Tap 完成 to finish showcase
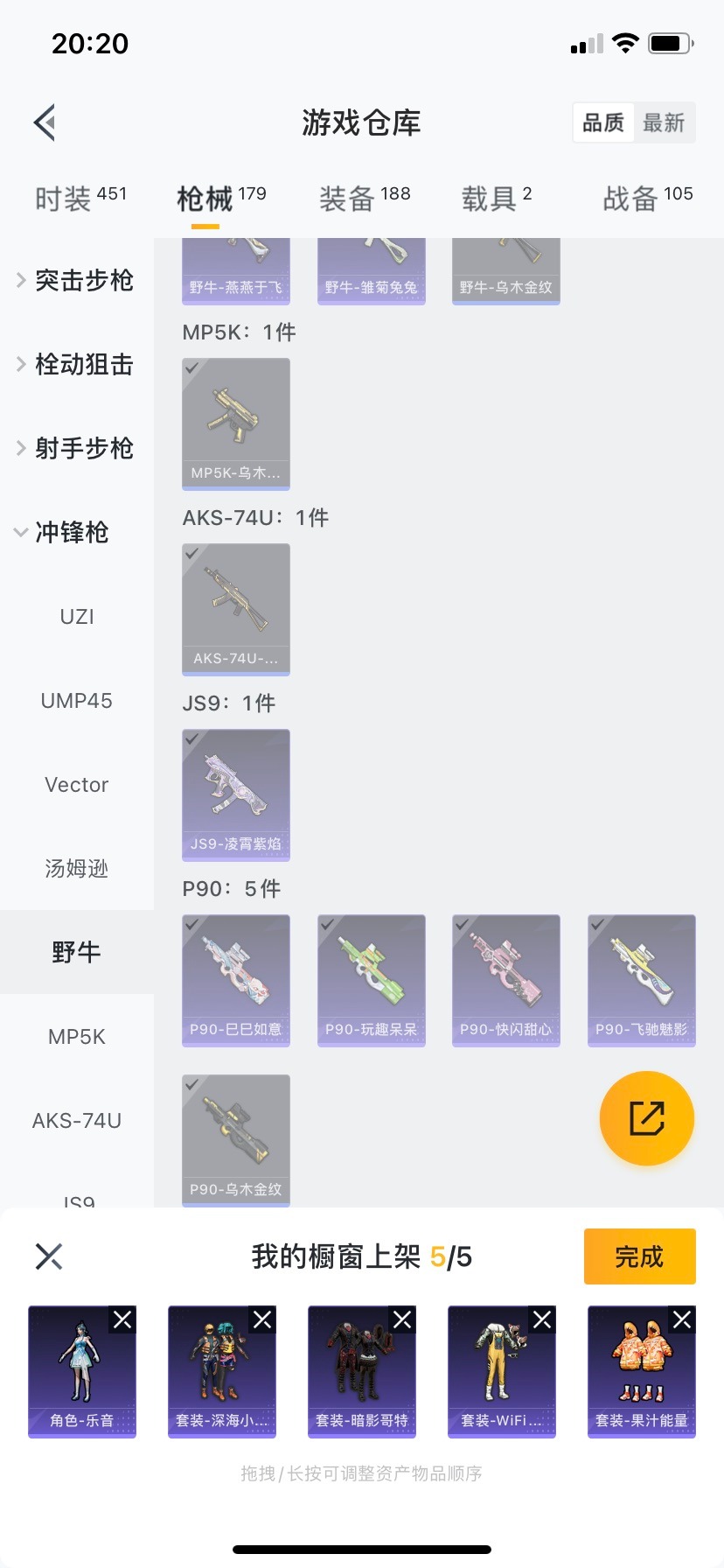 [x=639, y=1256]
